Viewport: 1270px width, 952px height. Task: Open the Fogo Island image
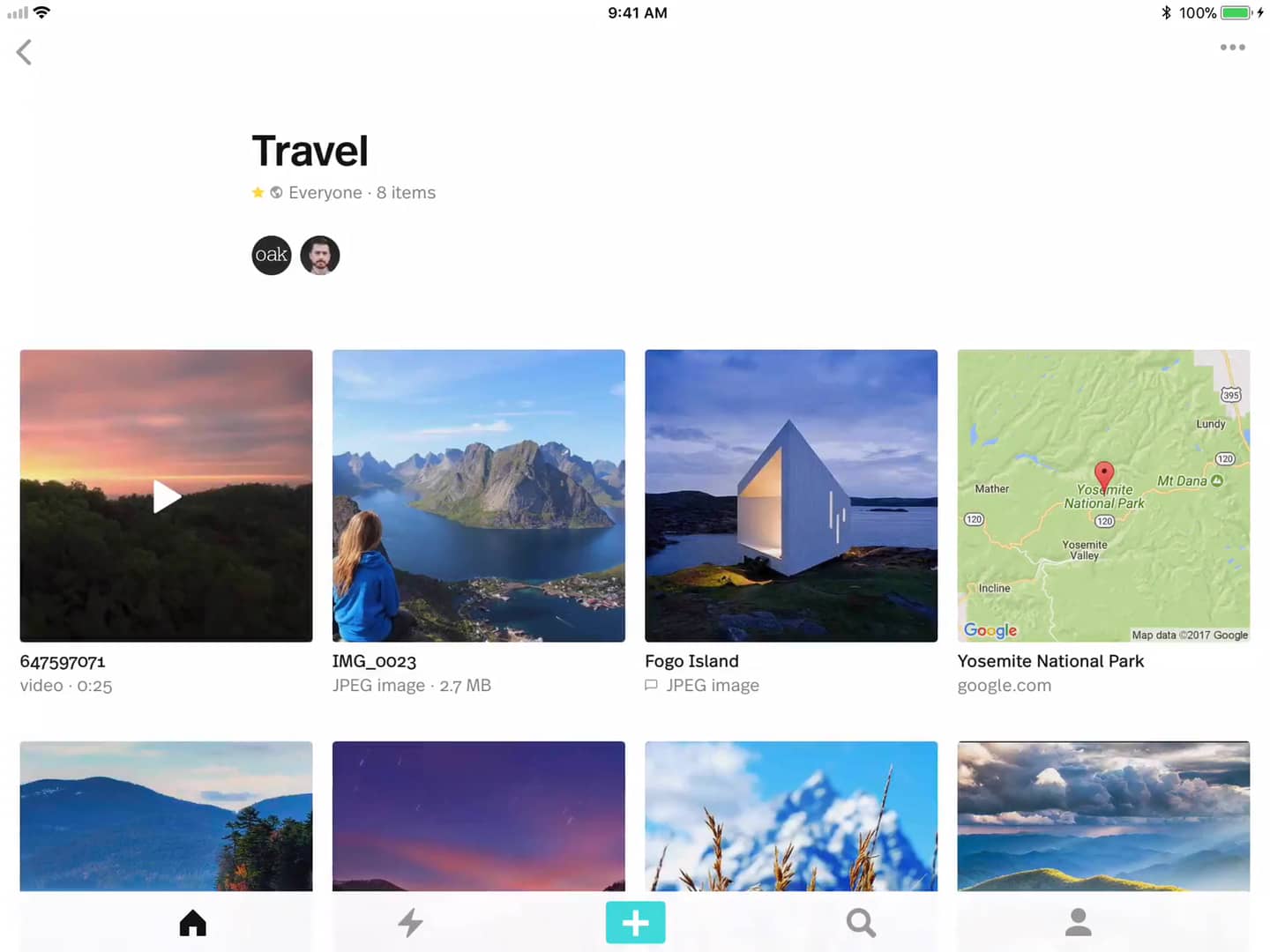pyautogui.click(x=791, y=496)
